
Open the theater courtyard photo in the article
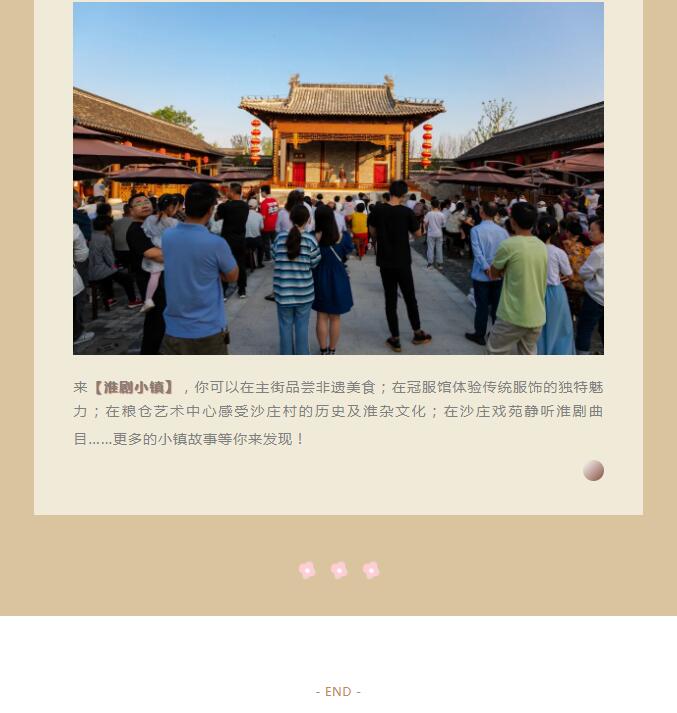pos(338,178)
